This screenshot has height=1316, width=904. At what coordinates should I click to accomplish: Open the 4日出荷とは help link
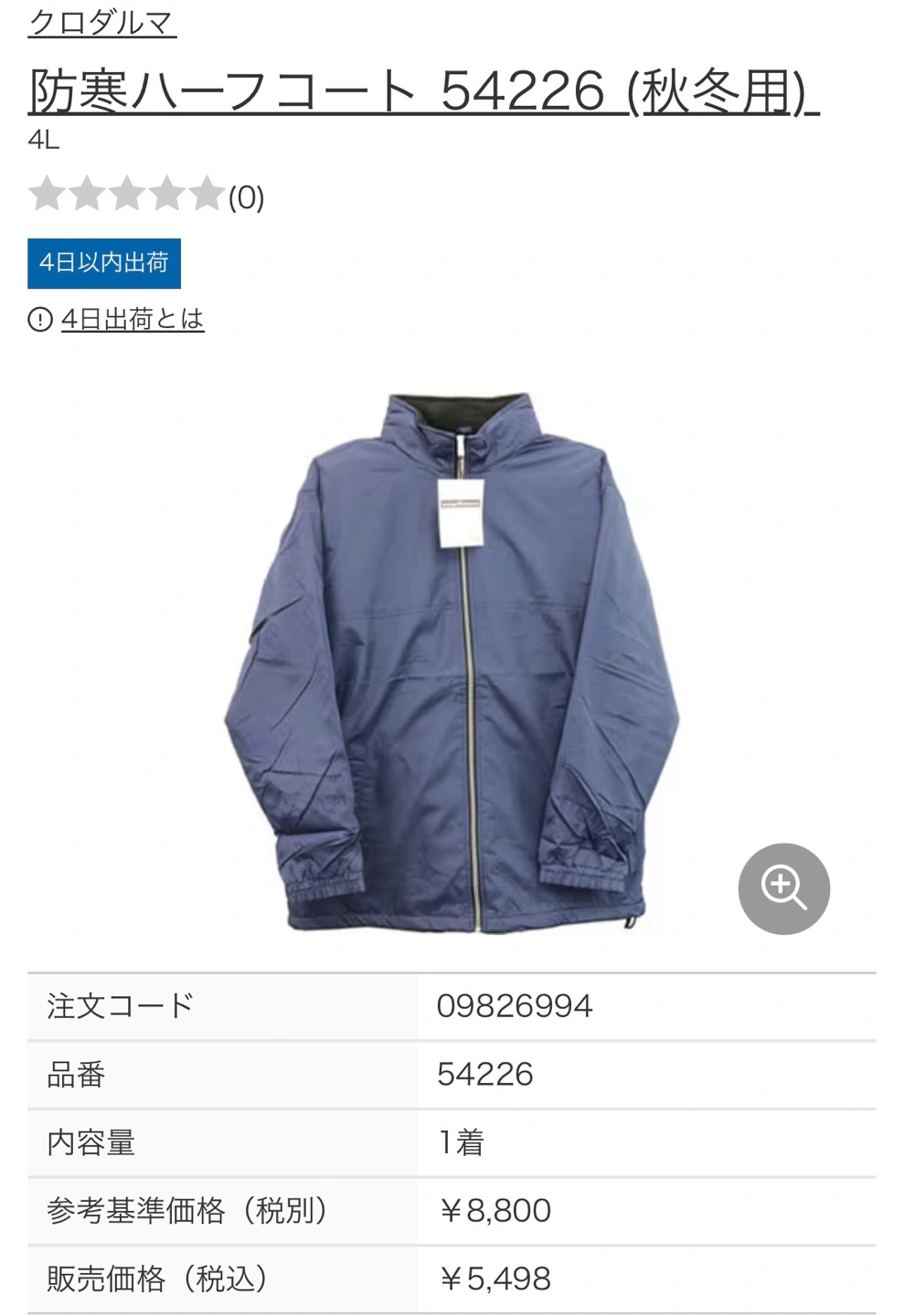tap(133, 319)
